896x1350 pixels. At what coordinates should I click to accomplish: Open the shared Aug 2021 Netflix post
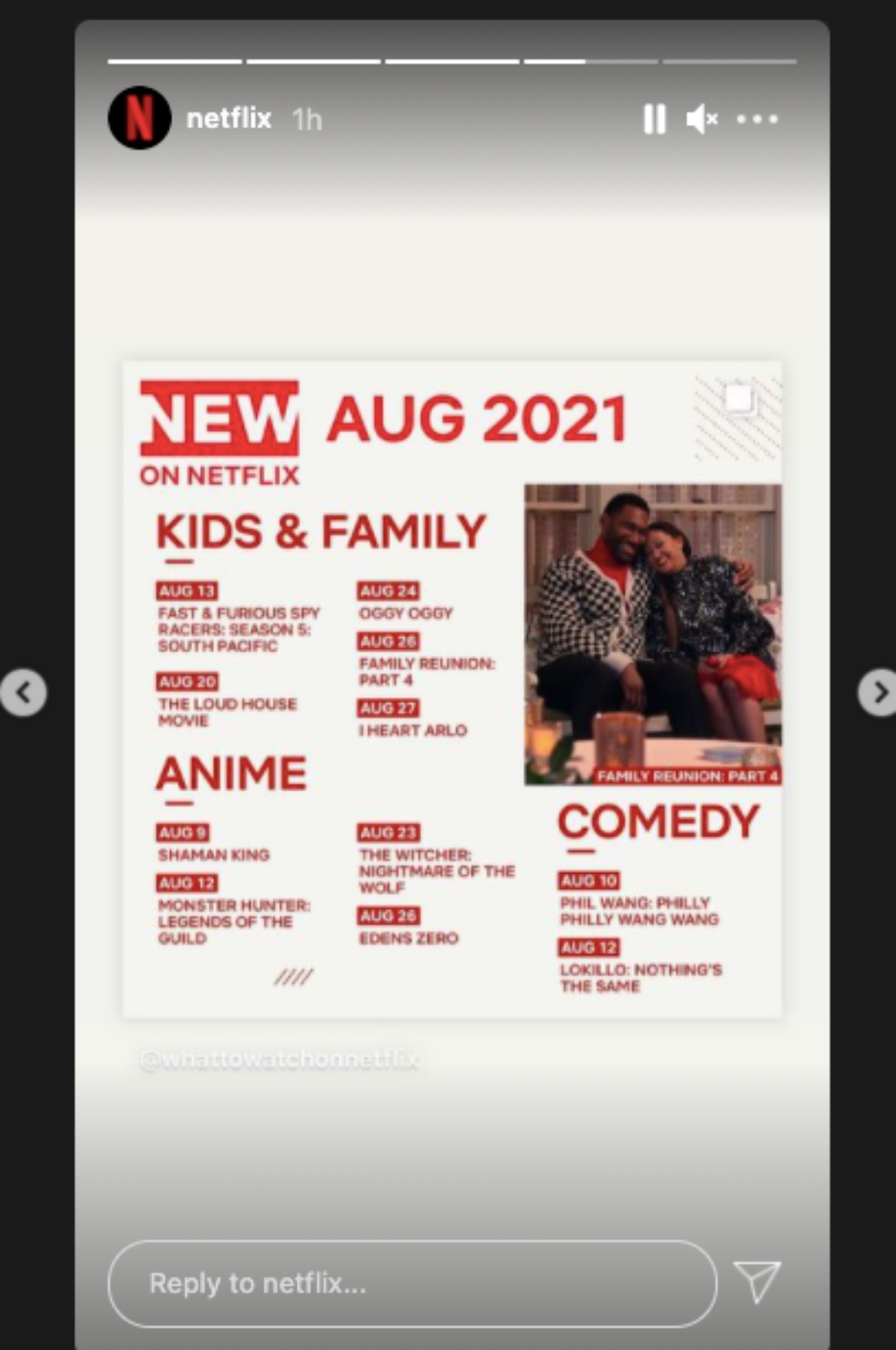(x=452, y=688)
